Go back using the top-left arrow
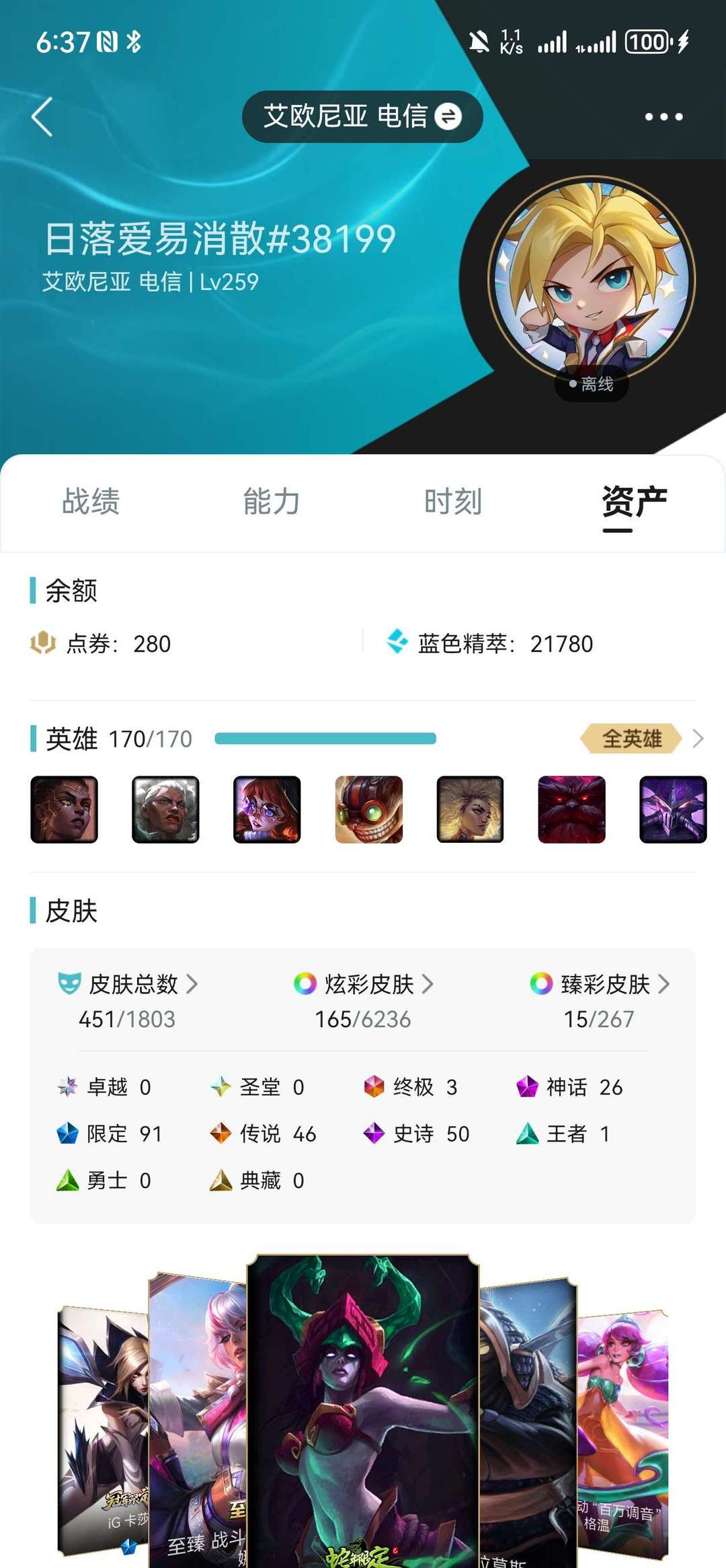 [42, 116]
